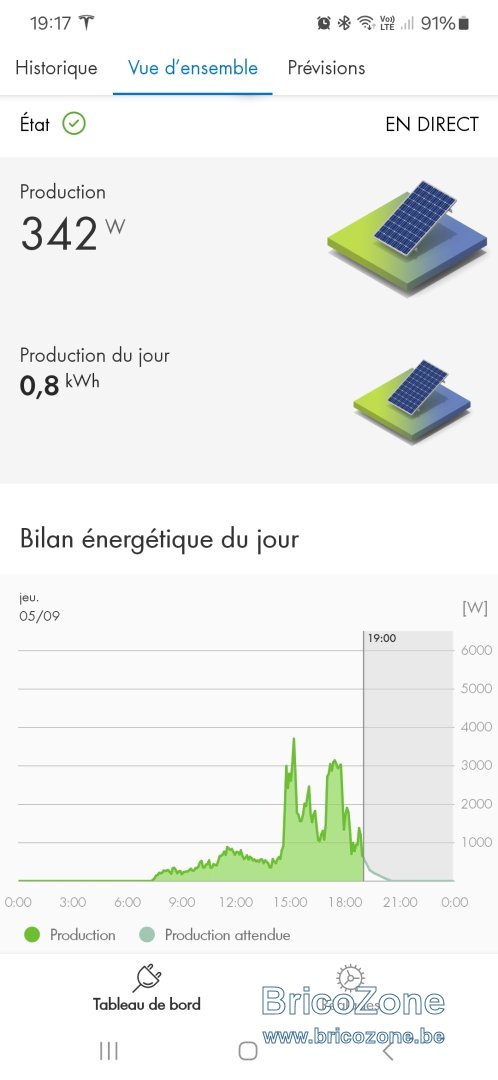
Task: Open the recent apps view
Action: pyautogui.click(x=109, y=1050)
